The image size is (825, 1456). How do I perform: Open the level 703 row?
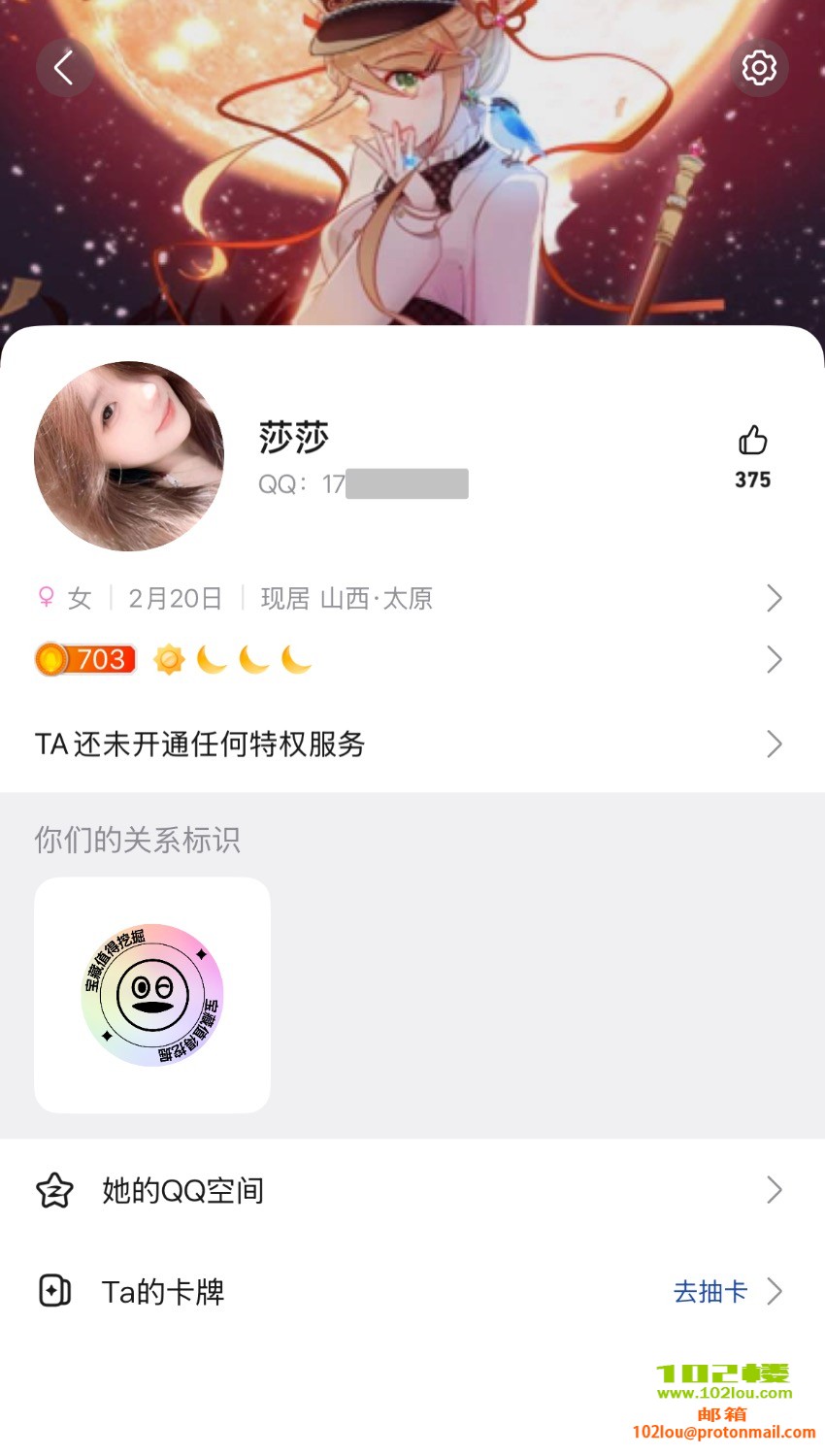click(408, 660)
